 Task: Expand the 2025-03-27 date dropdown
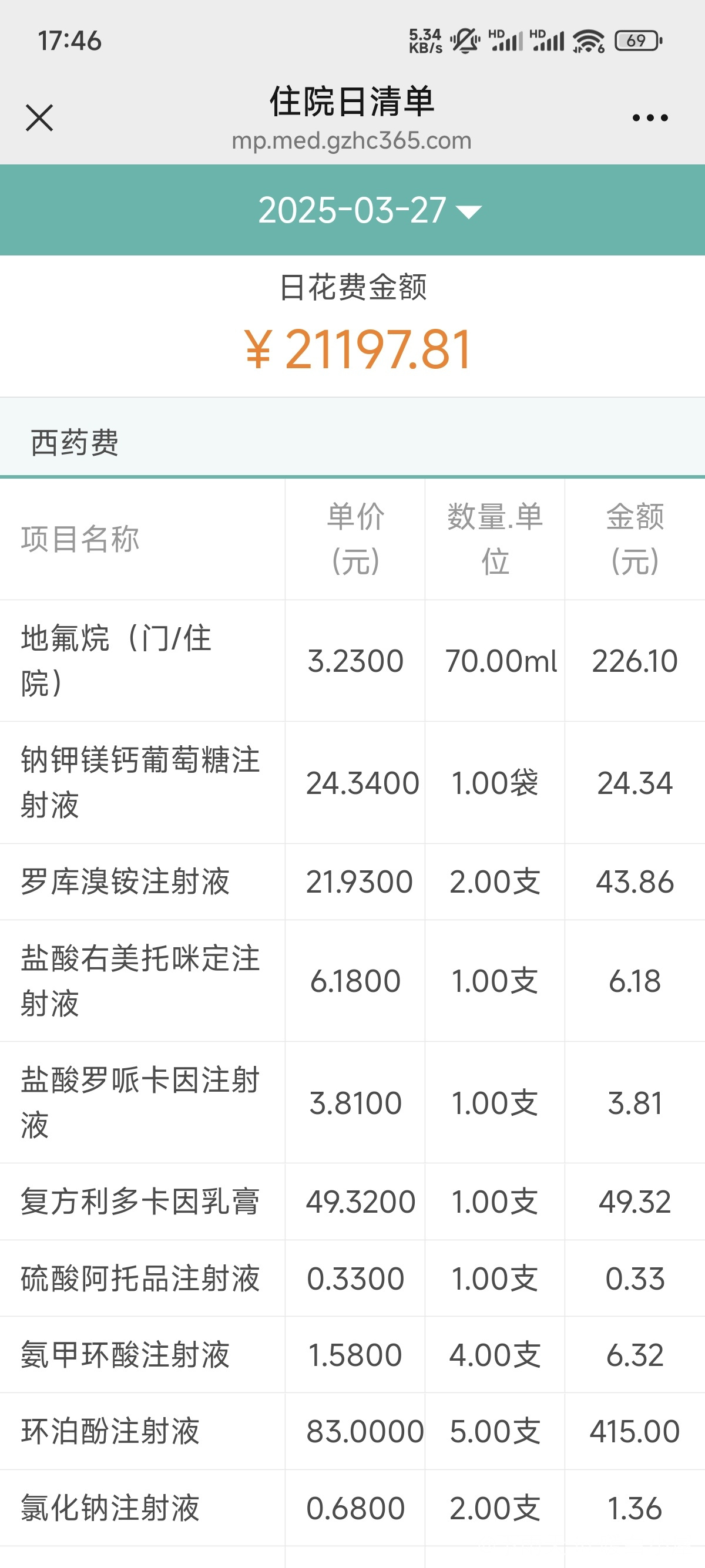370,210
